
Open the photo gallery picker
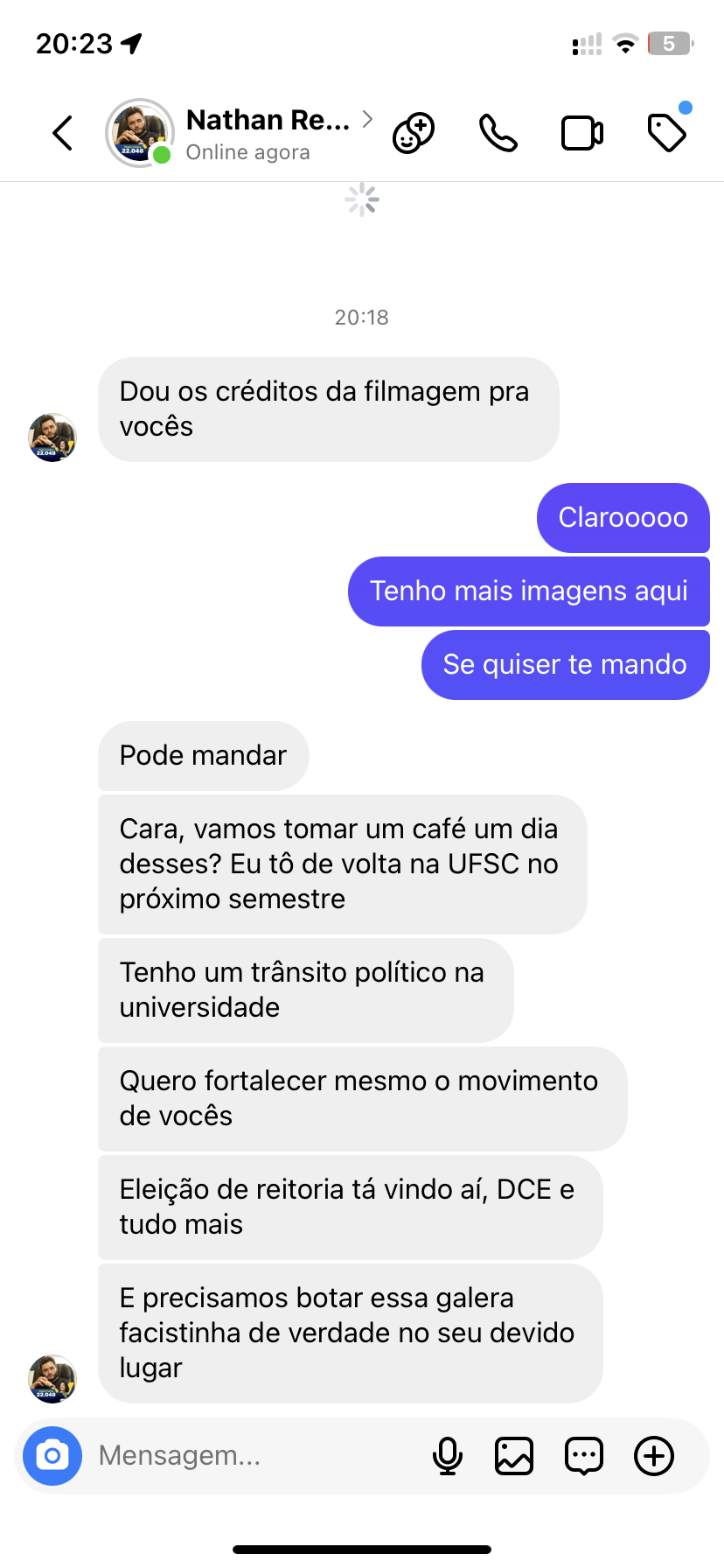point(514,1456)
